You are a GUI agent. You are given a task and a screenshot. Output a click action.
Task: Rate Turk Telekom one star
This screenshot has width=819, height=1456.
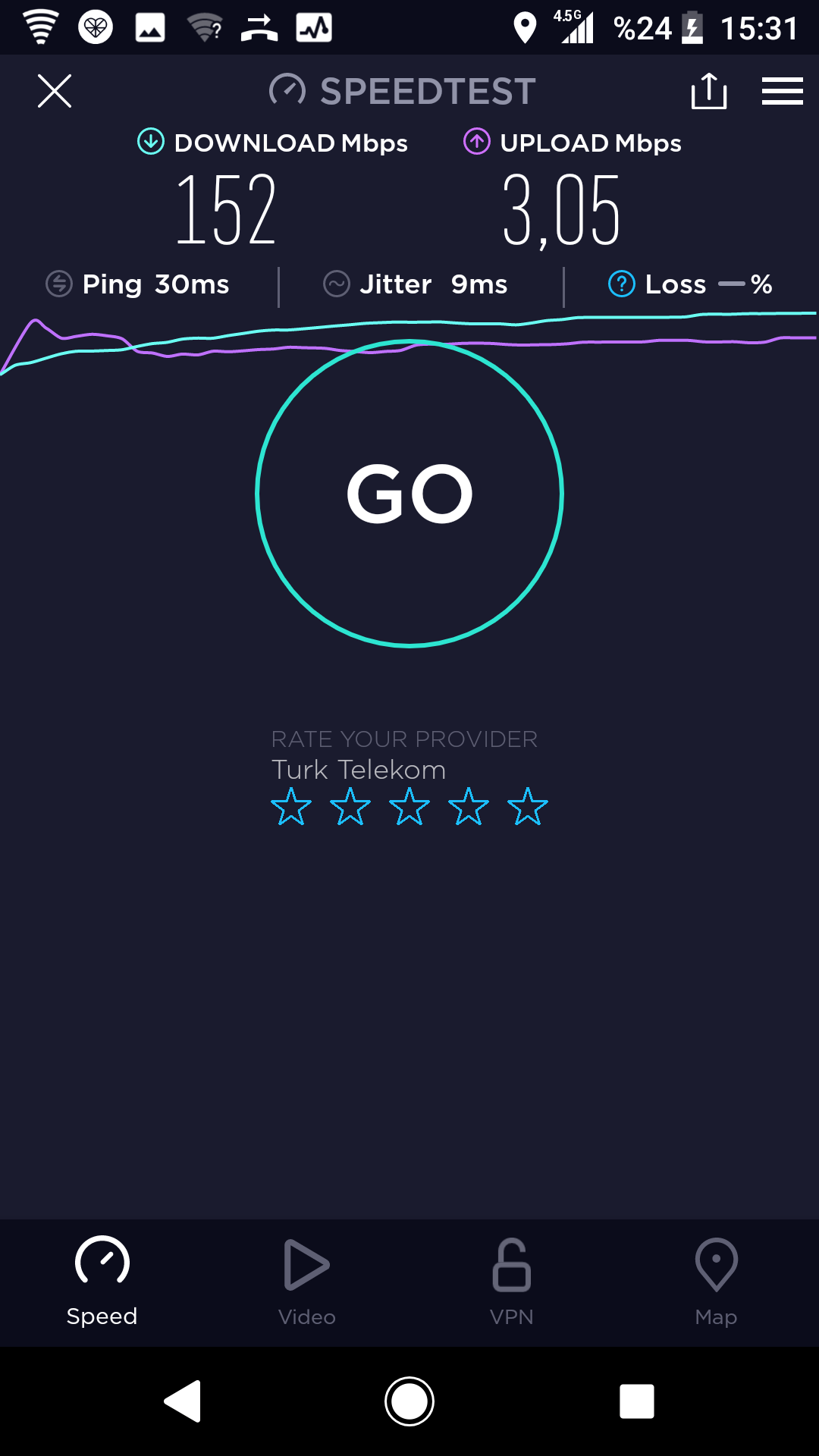(x=291, y=806)
